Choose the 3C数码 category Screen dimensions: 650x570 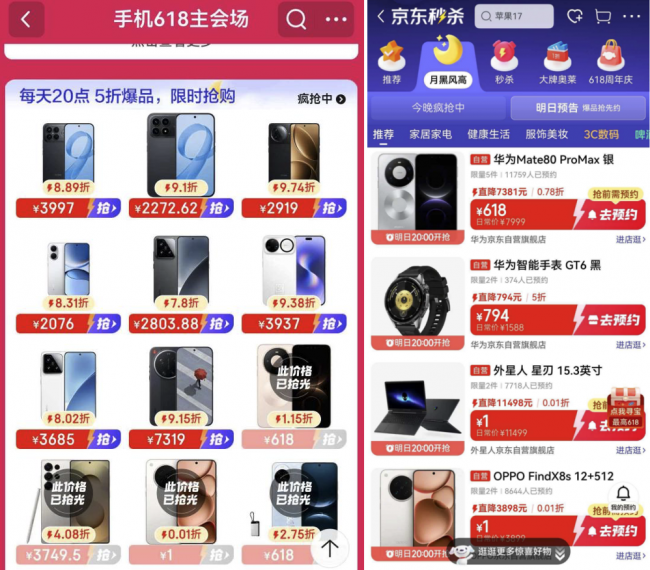click(601, 134)
